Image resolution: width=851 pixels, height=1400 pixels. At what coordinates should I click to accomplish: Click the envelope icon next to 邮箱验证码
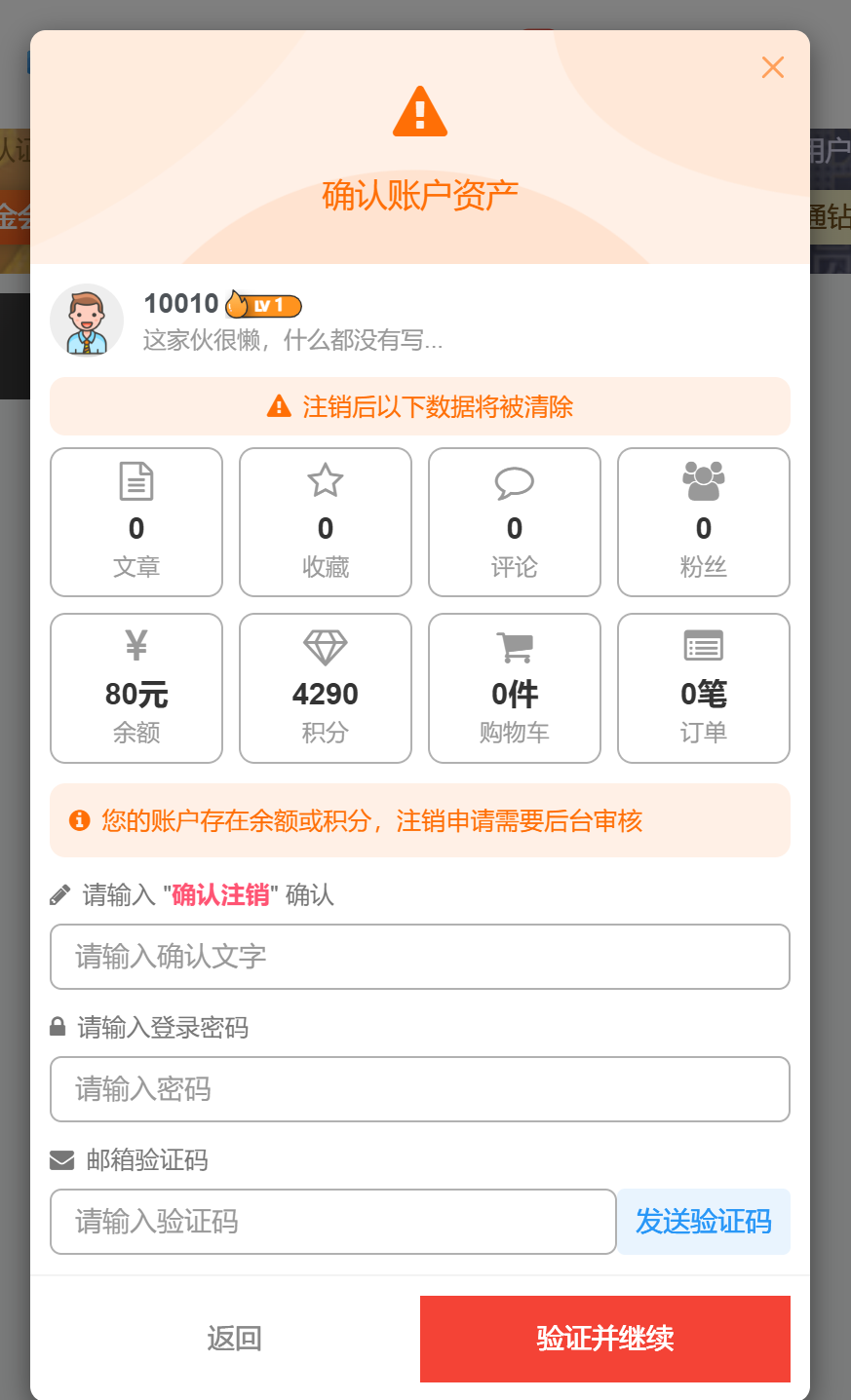61,1159
